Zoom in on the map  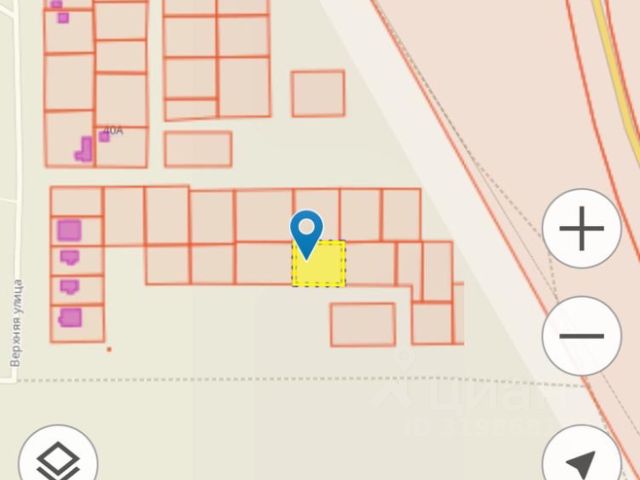tap(582, 230)
